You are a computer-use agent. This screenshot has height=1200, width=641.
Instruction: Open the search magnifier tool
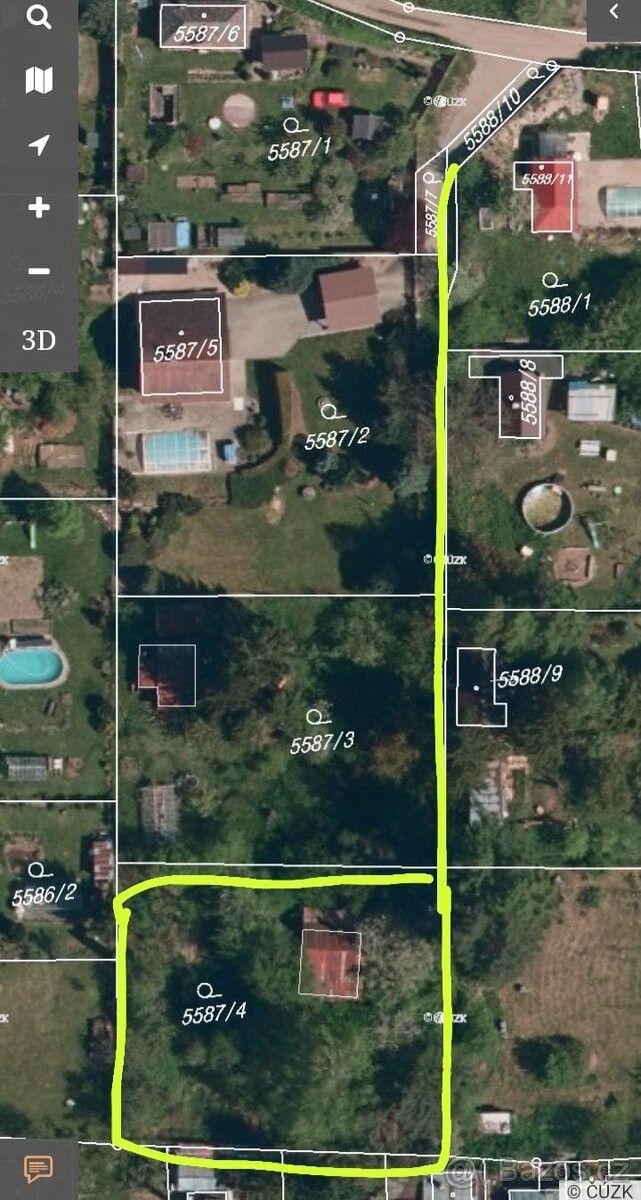[39, 17]
